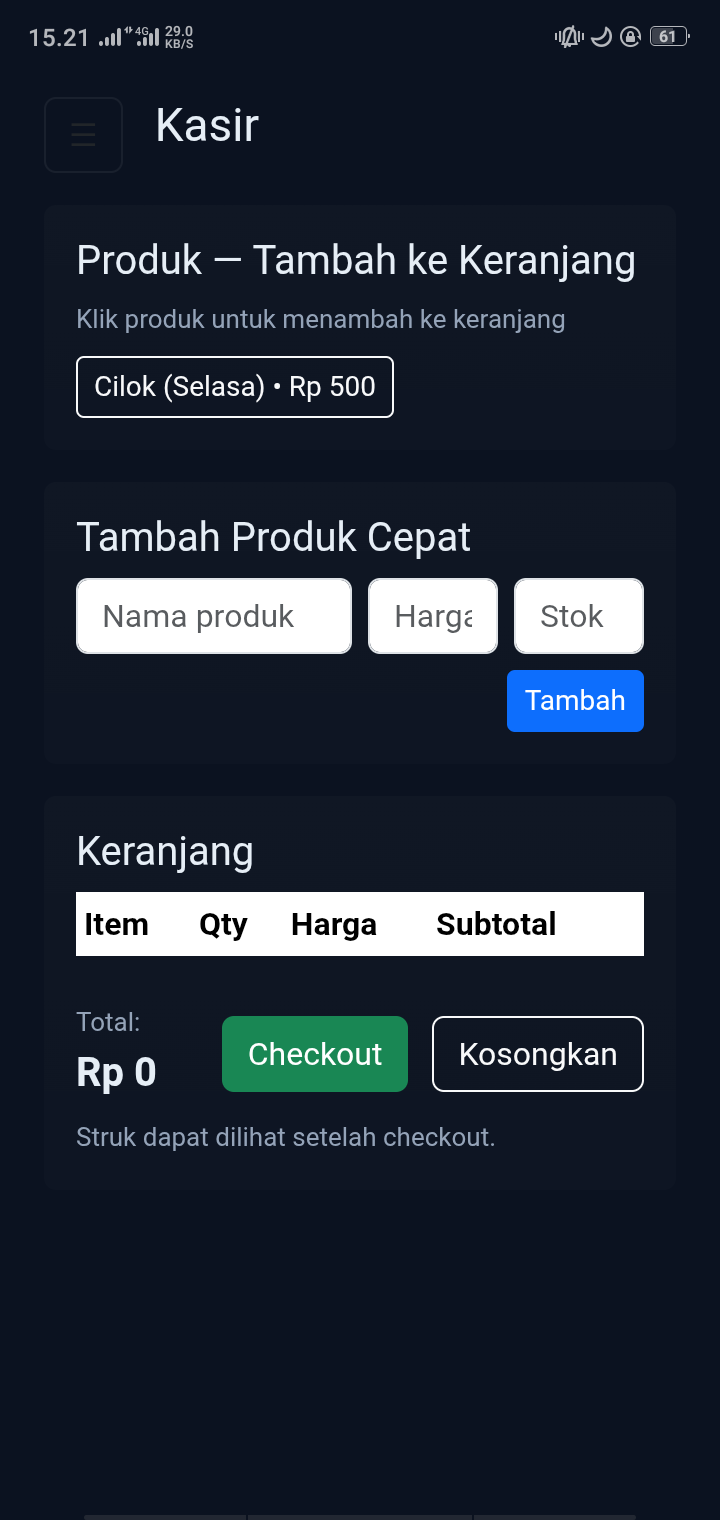Toggle the night mode moon icon
This screenshot has width=720, height=1520.
coord(600,36)
